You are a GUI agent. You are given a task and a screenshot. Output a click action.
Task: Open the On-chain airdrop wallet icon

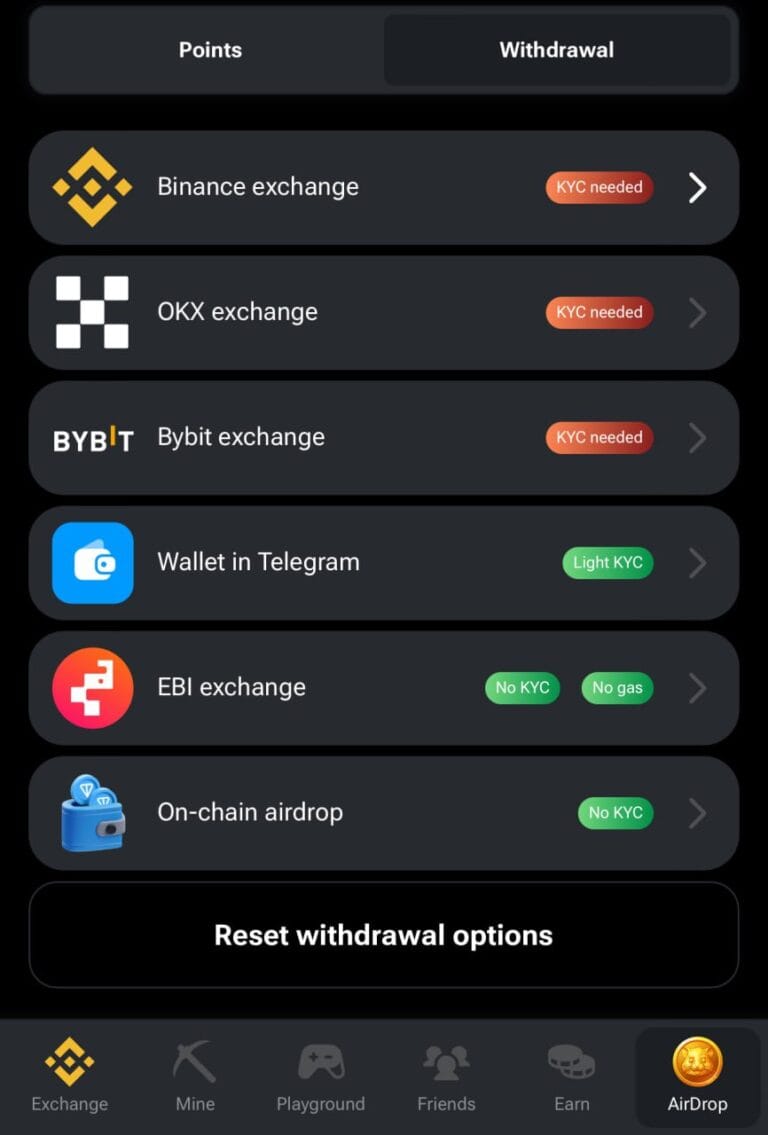tap(92, 812)
